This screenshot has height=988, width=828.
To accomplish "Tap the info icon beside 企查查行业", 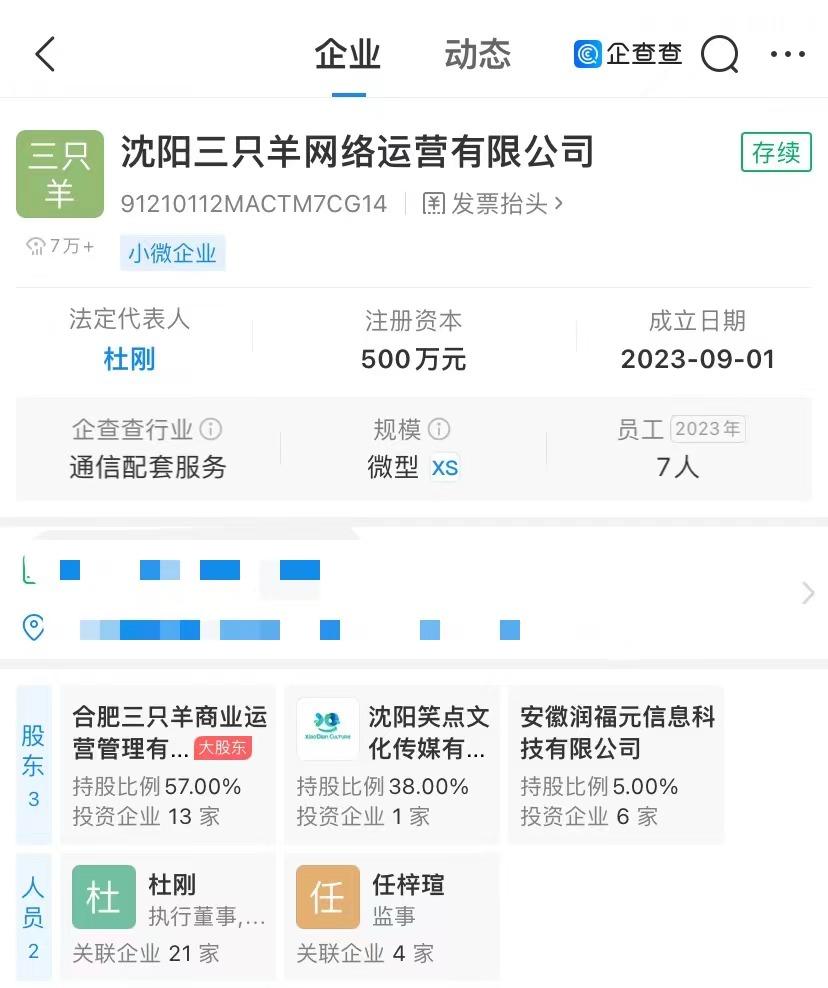I will (211, 430).
